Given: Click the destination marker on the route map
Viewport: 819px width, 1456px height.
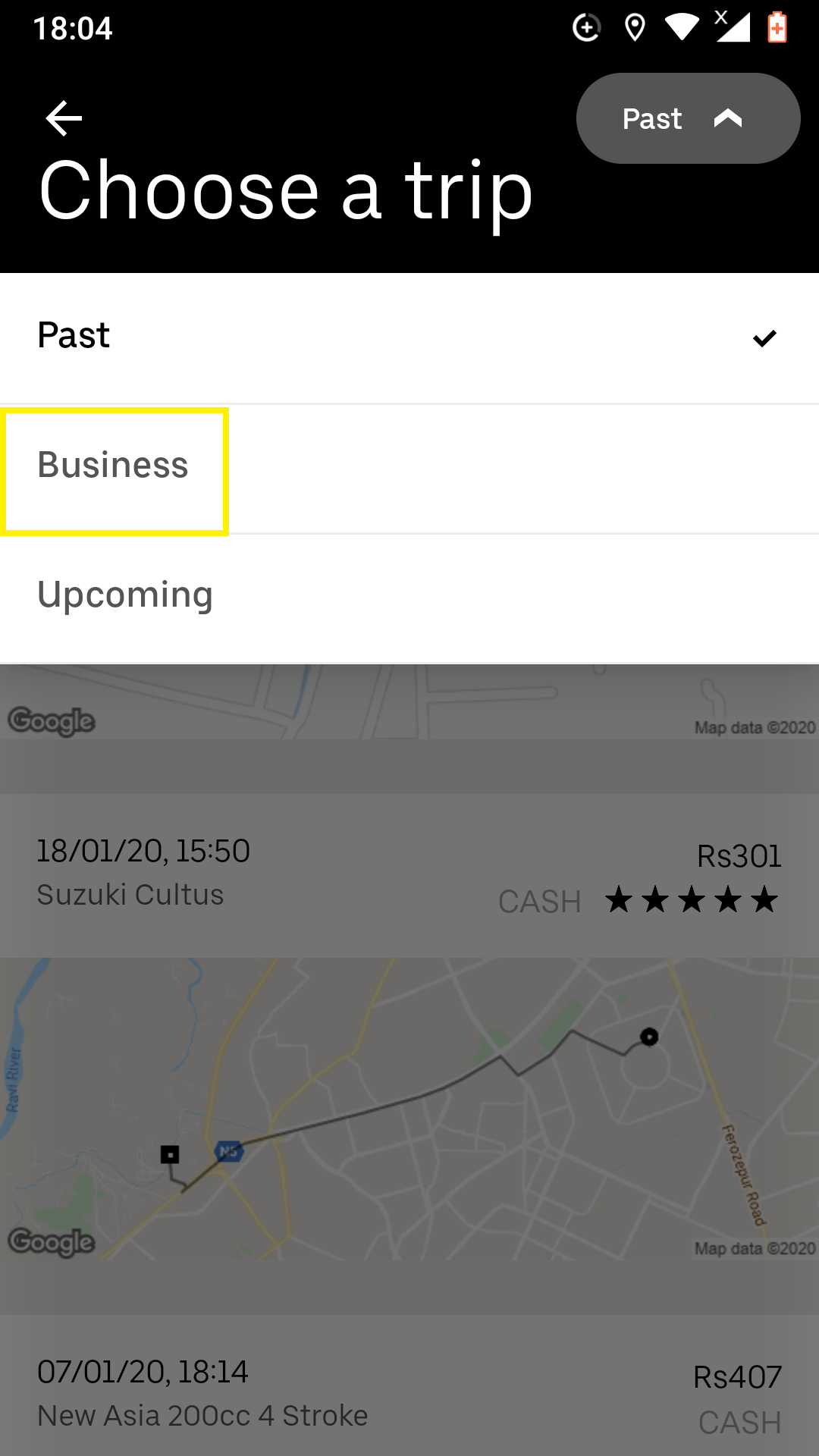Looking at the screenshot, I should click(650, 1037).
